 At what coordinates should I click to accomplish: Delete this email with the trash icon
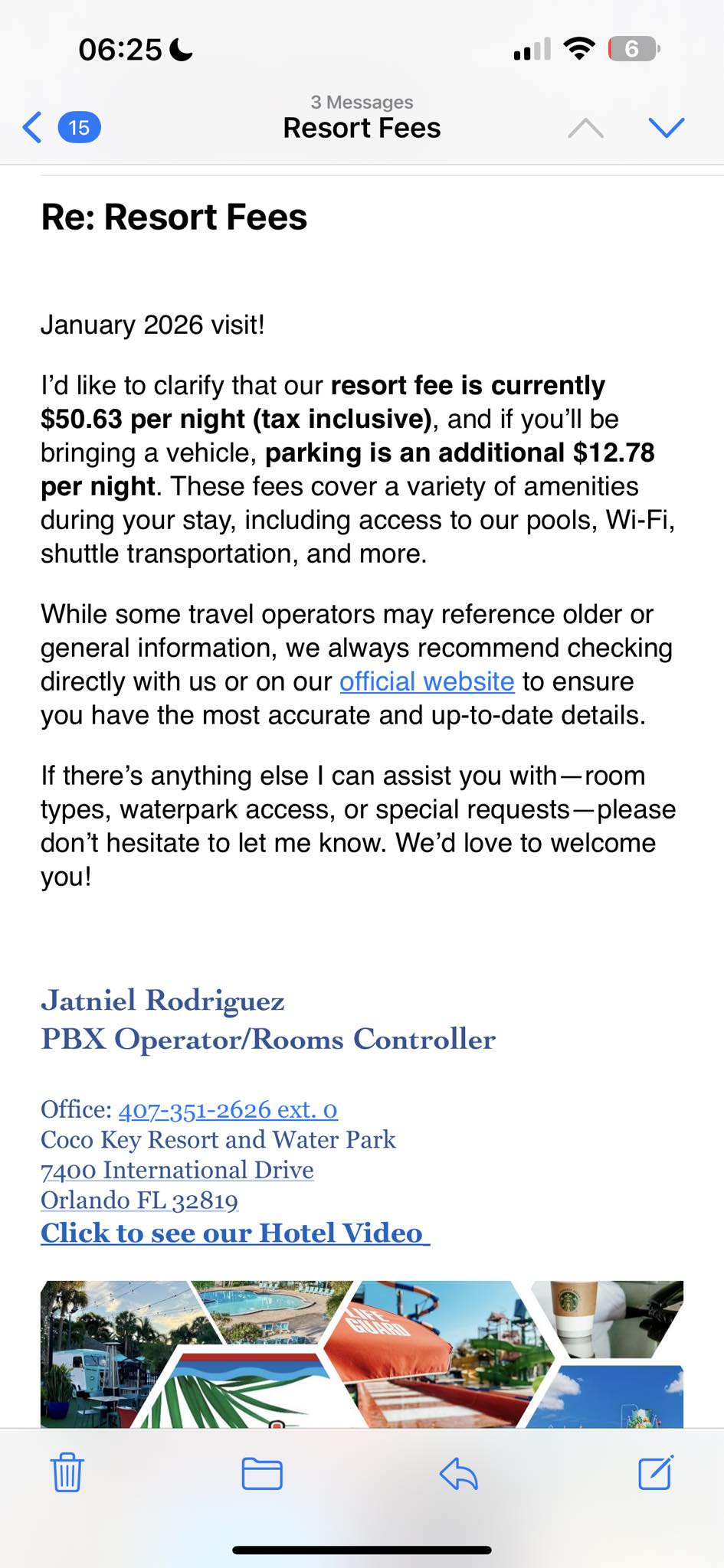click(x=67, y=1472)
